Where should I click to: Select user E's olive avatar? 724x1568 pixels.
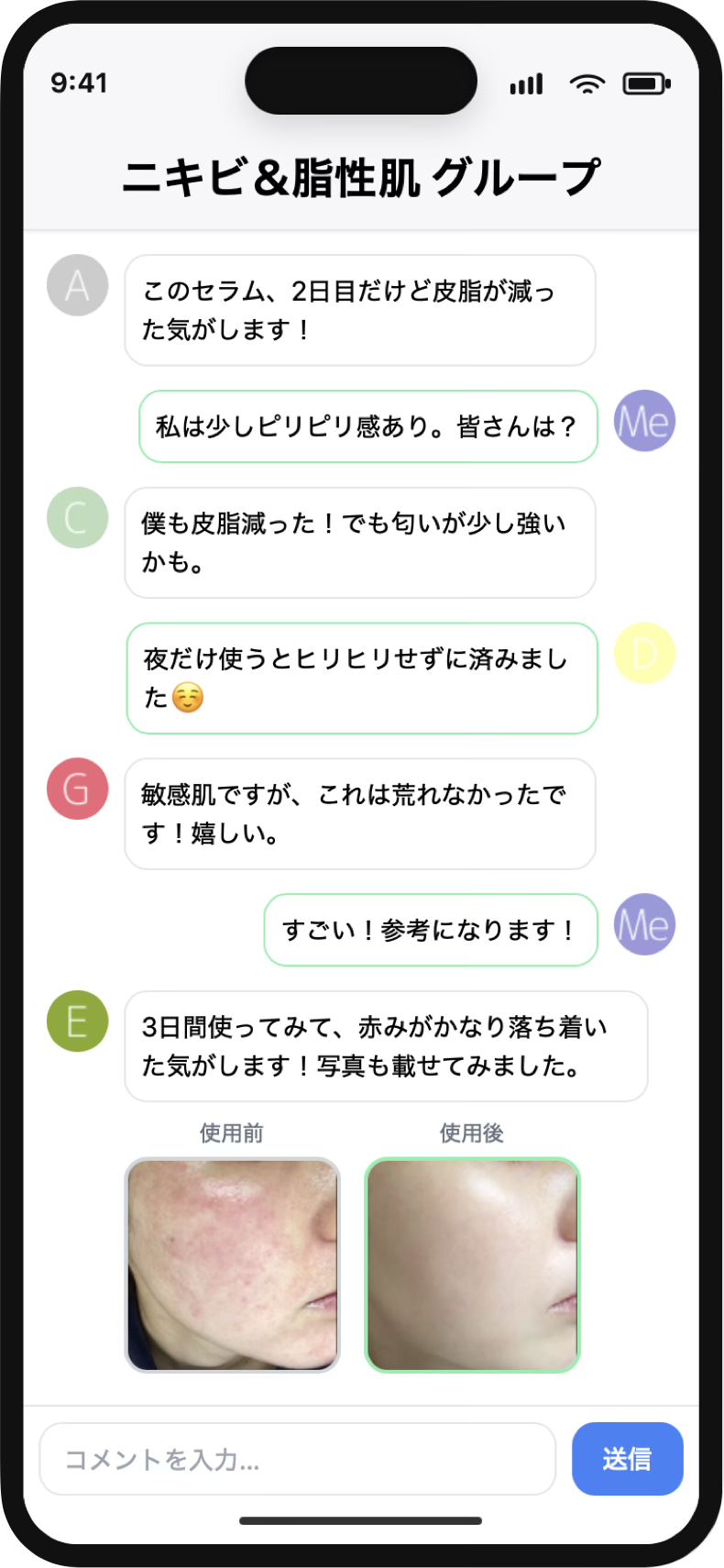77,1021
